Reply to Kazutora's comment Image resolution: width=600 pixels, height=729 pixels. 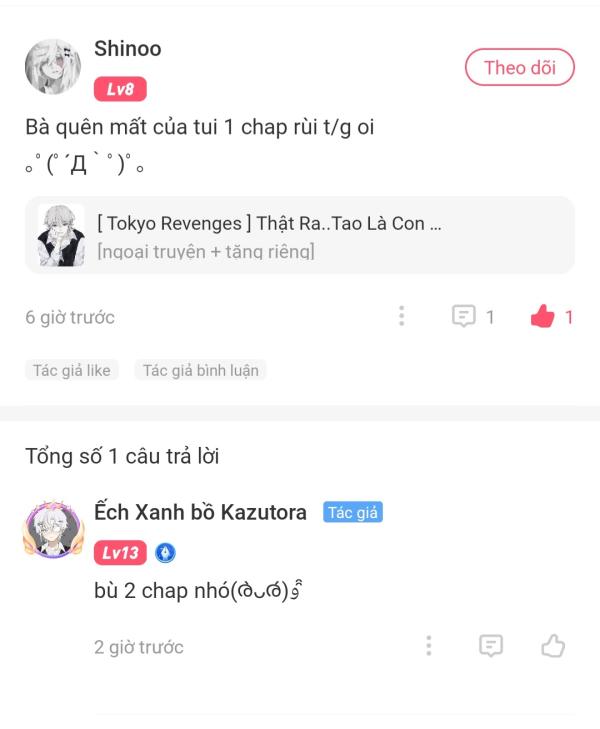point(491,646)
